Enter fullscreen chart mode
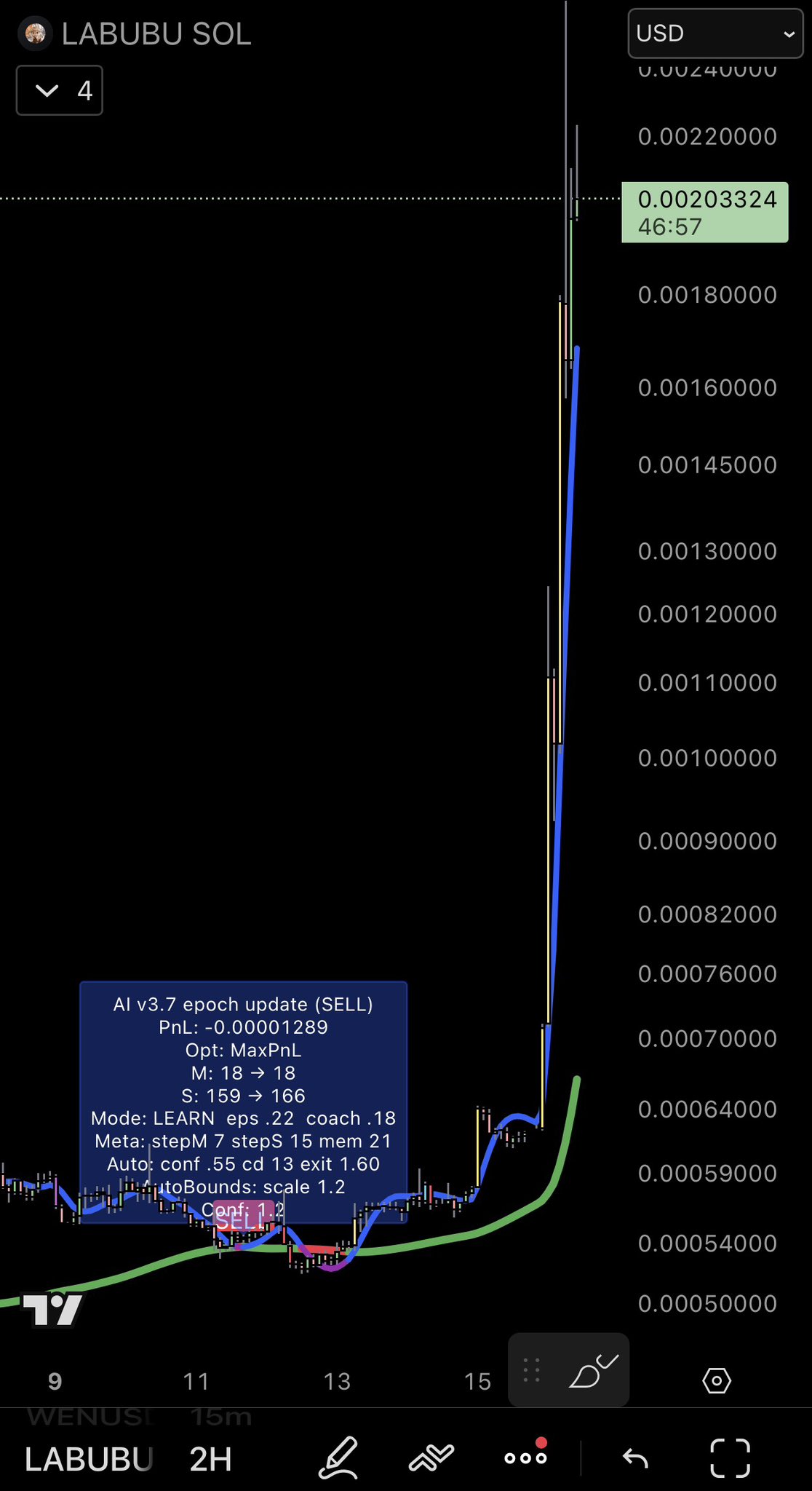 [x=730, y=1458]
